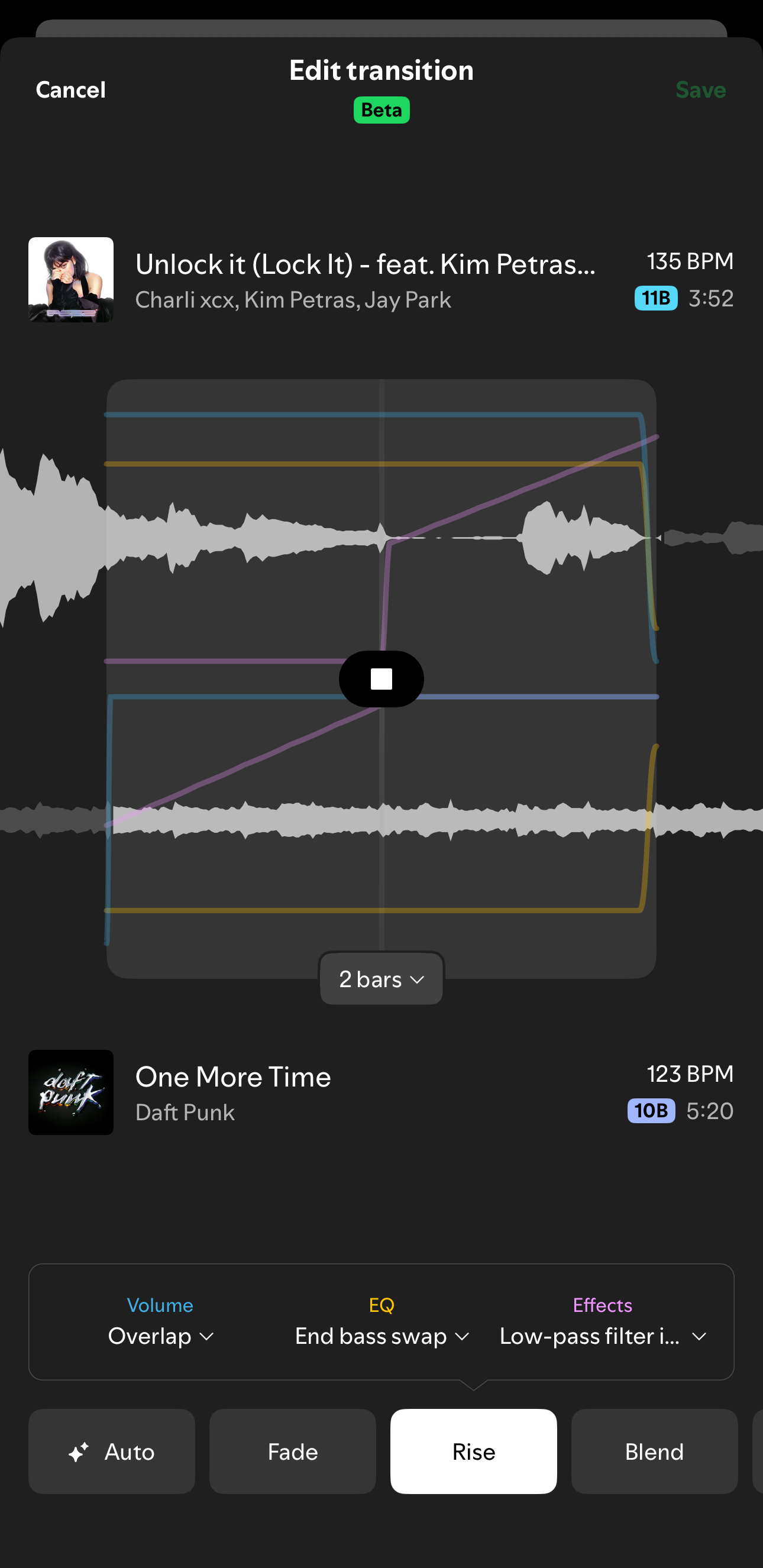Change the EQ End bass swap option
Screen dimensions: 763x1568
point(381,1336)
